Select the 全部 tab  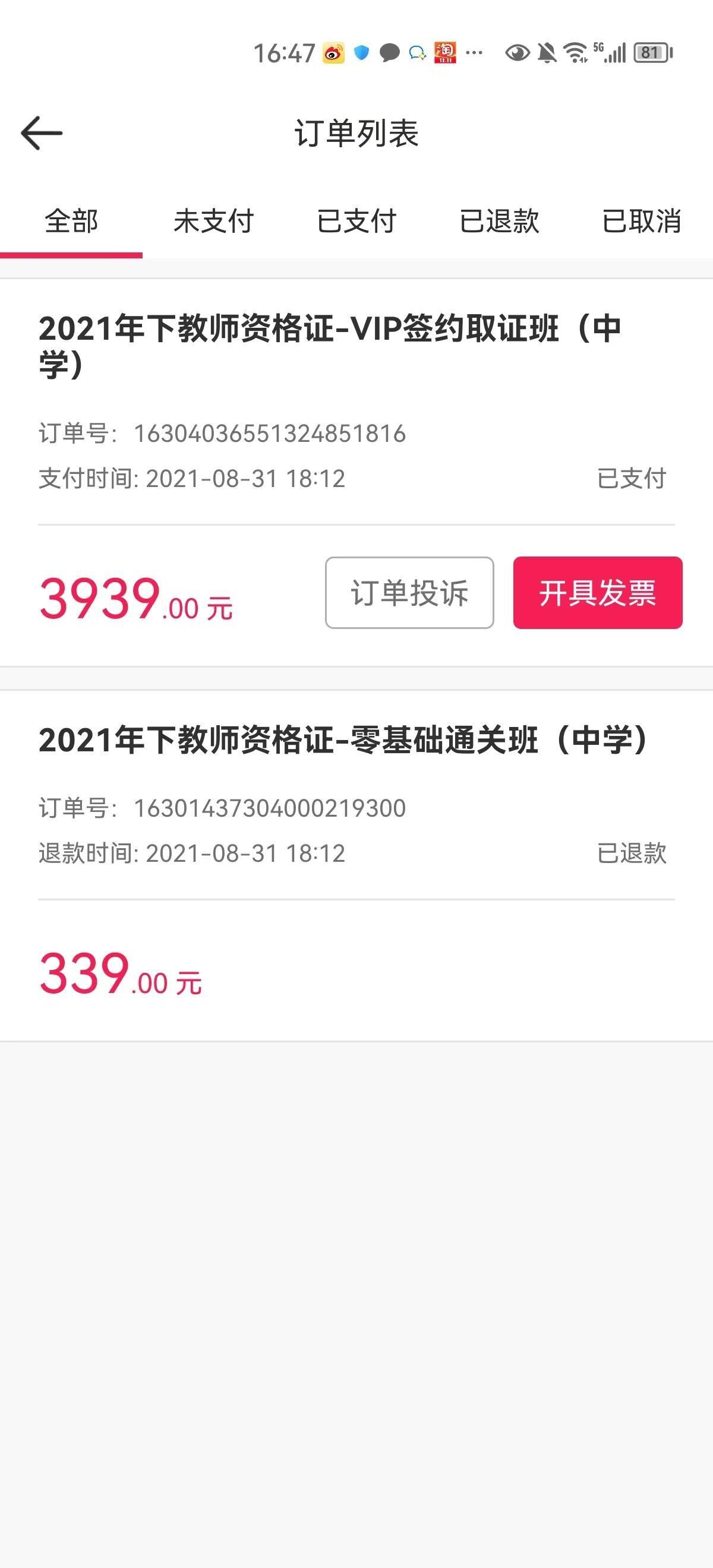(x=71, y=221)
